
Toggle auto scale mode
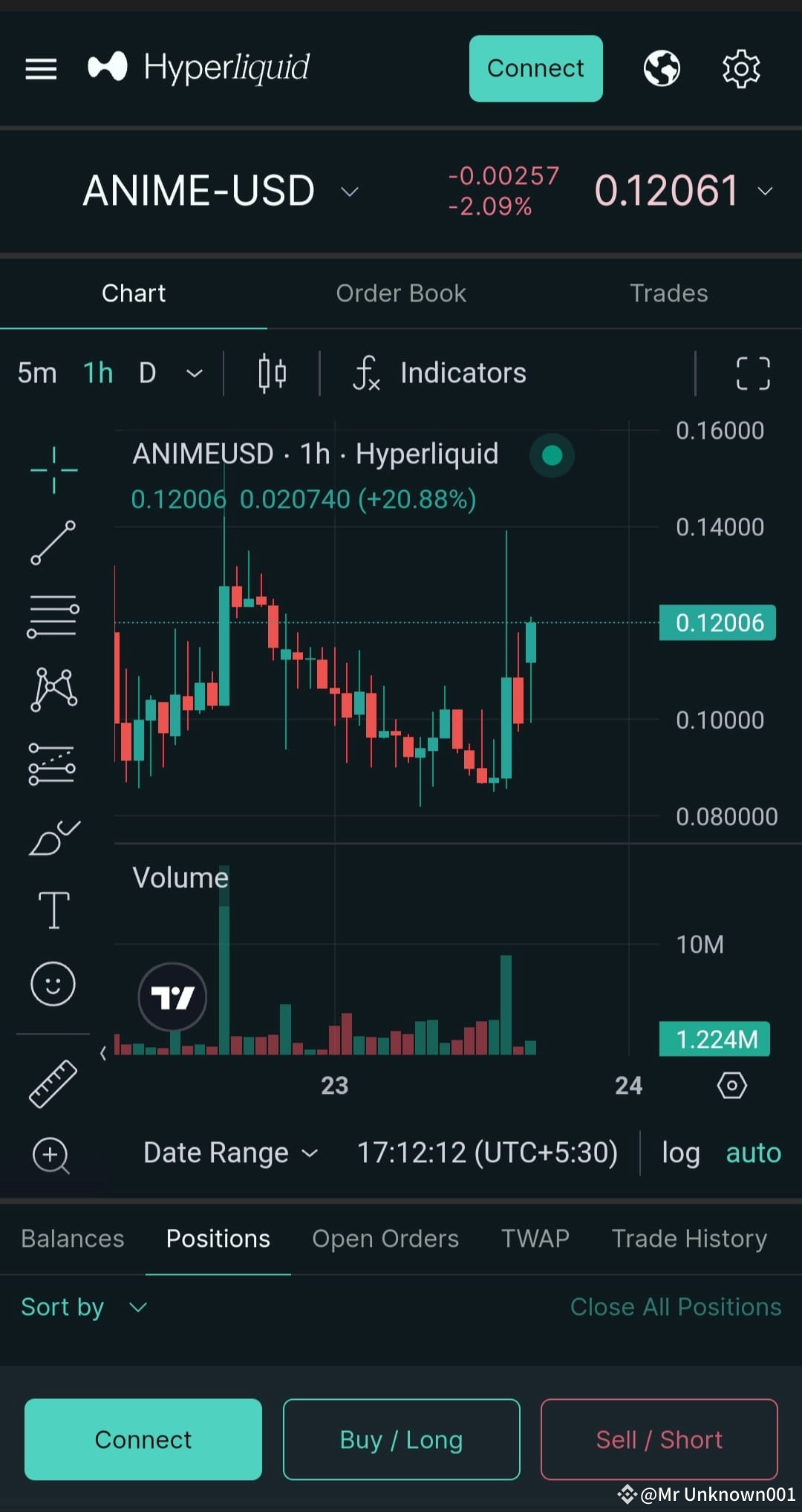[x=752, y=1152]
